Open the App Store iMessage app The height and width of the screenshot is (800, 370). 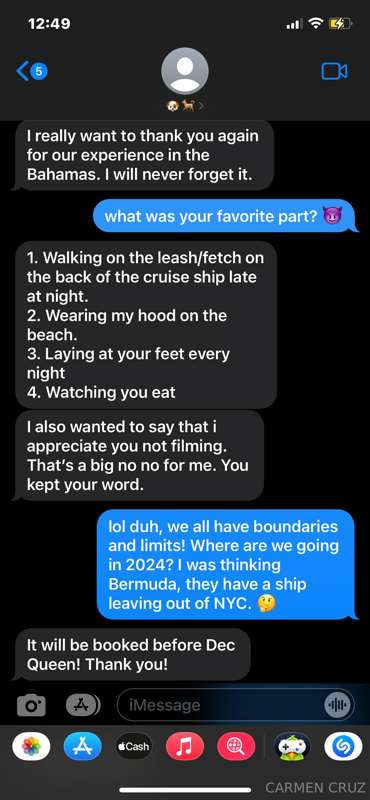click(83, 747)
